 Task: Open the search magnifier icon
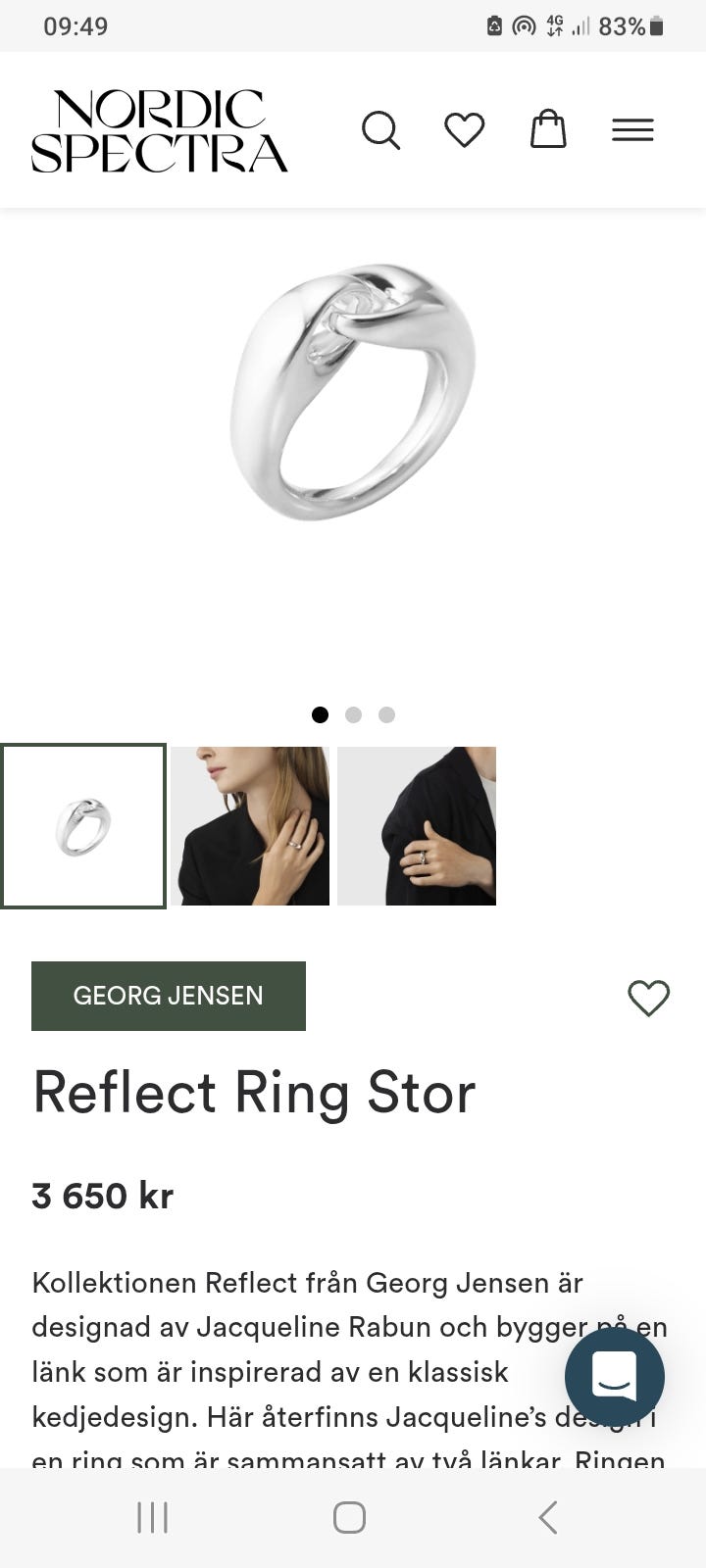tap(381, 129)
